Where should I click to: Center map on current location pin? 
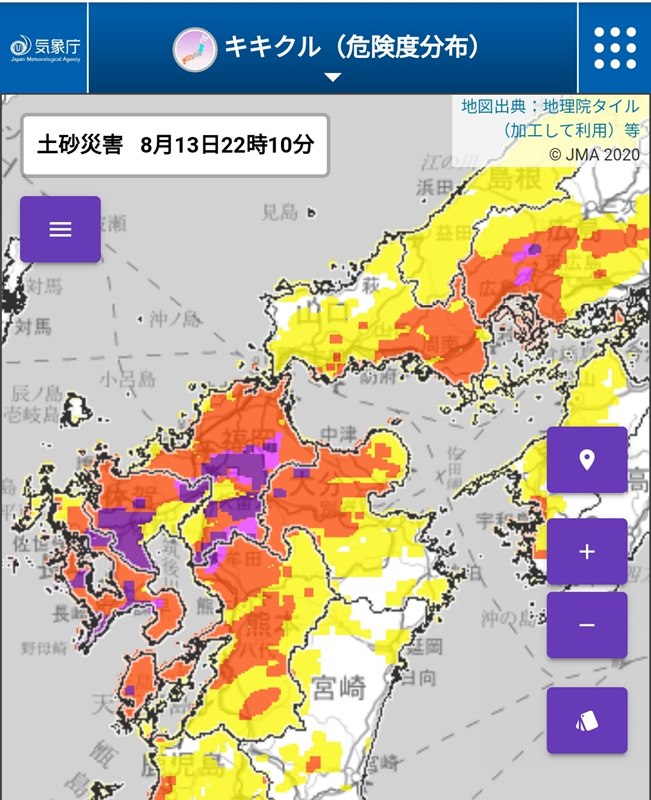click(587, 459)
